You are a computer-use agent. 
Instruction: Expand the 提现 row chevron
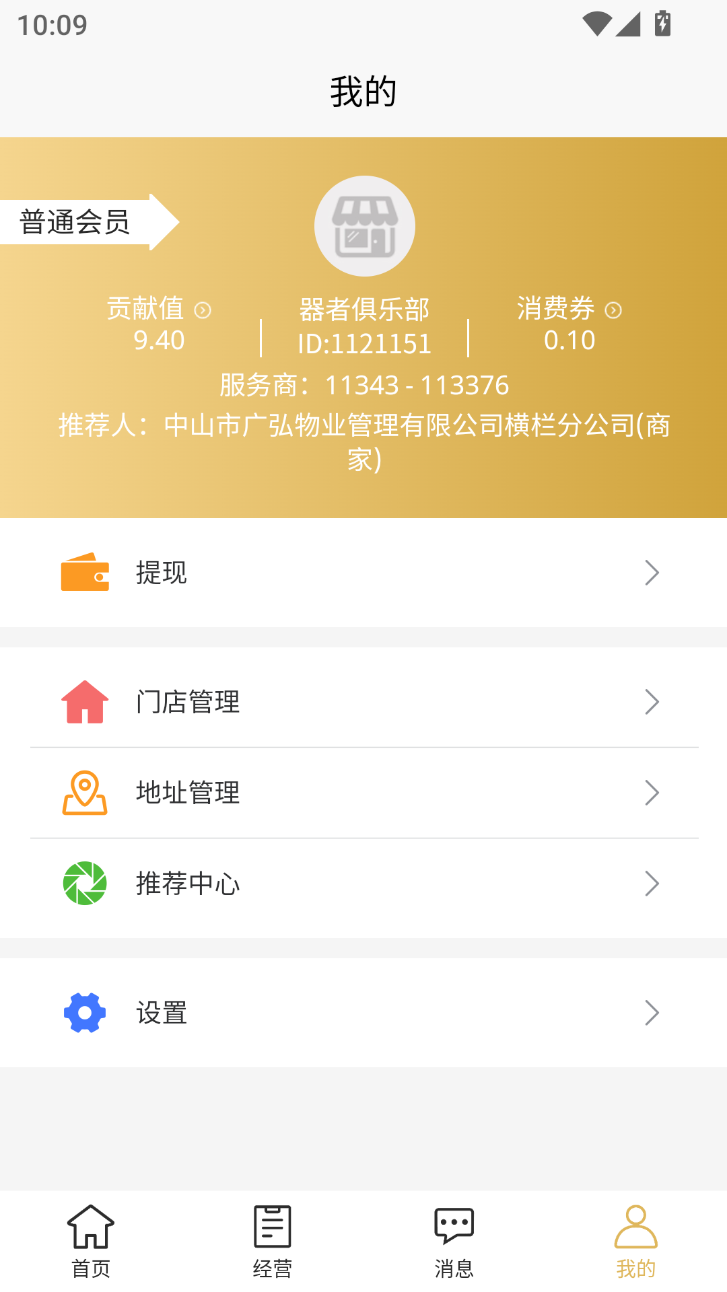651,572
